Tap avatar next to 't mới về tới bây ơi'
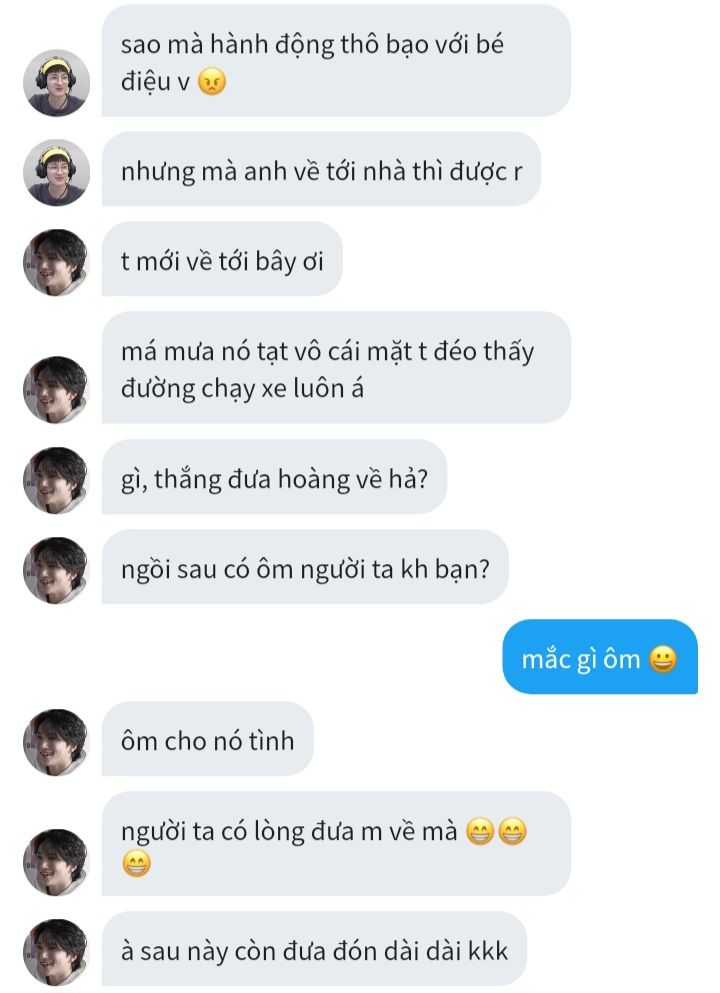 tap(57, 262)
